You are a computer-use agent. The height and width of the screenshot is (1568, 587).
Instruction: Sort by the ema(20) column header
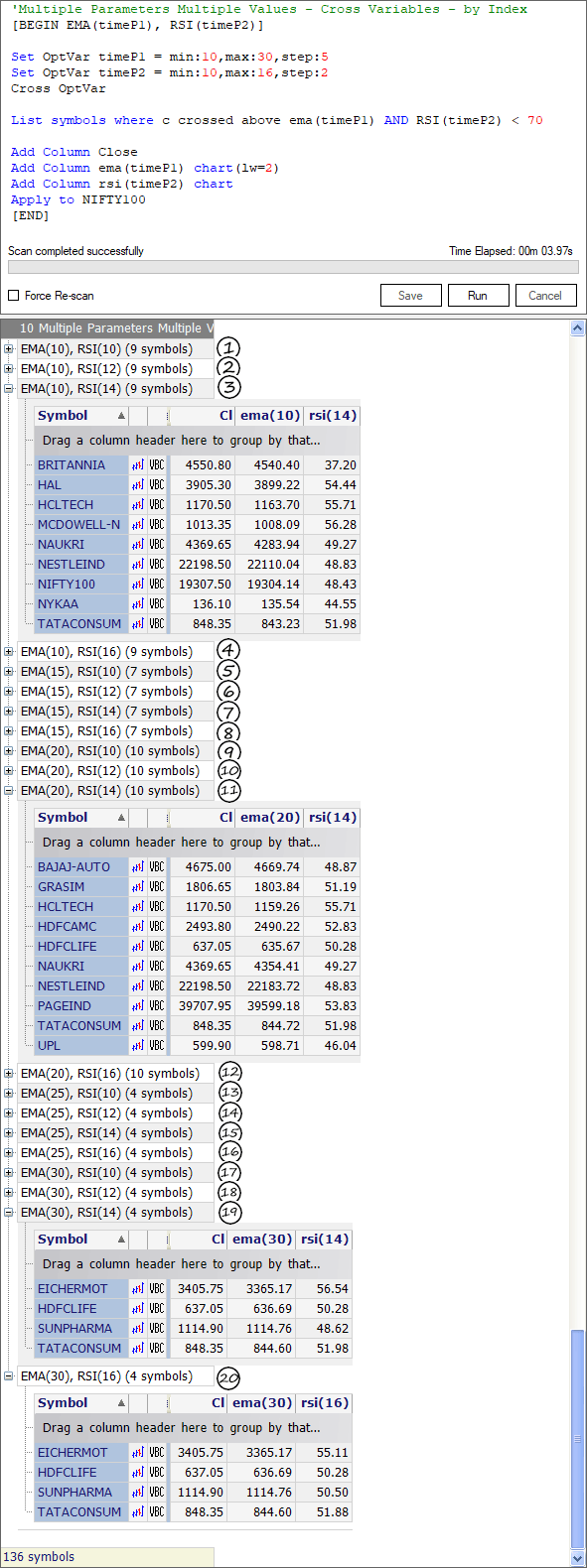coord(270,818)
